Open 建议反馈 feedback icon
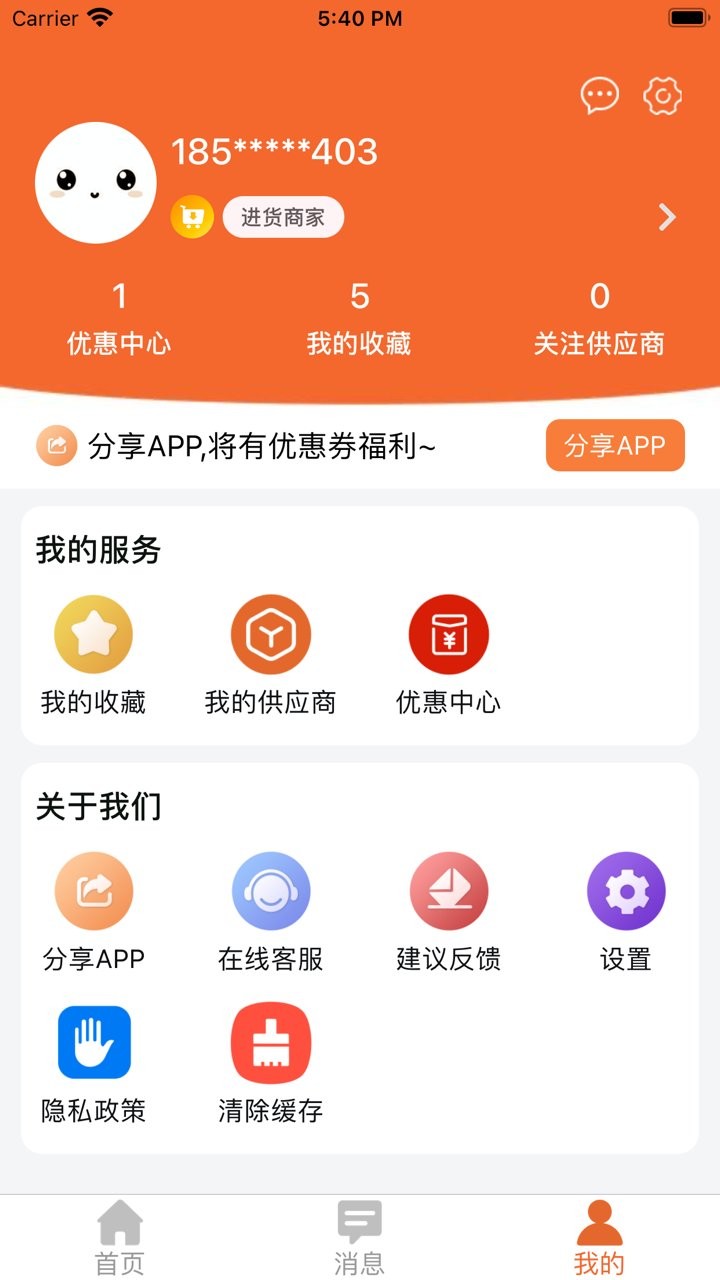Viewport: 720px width, 1280px height. pyautogui.click(x=448, y=890)
